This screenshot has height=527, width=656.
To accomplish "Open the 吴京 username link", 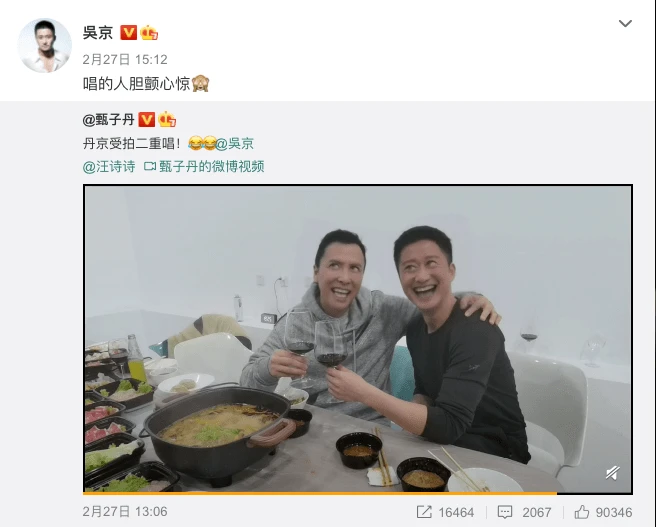I will point(98,33).
